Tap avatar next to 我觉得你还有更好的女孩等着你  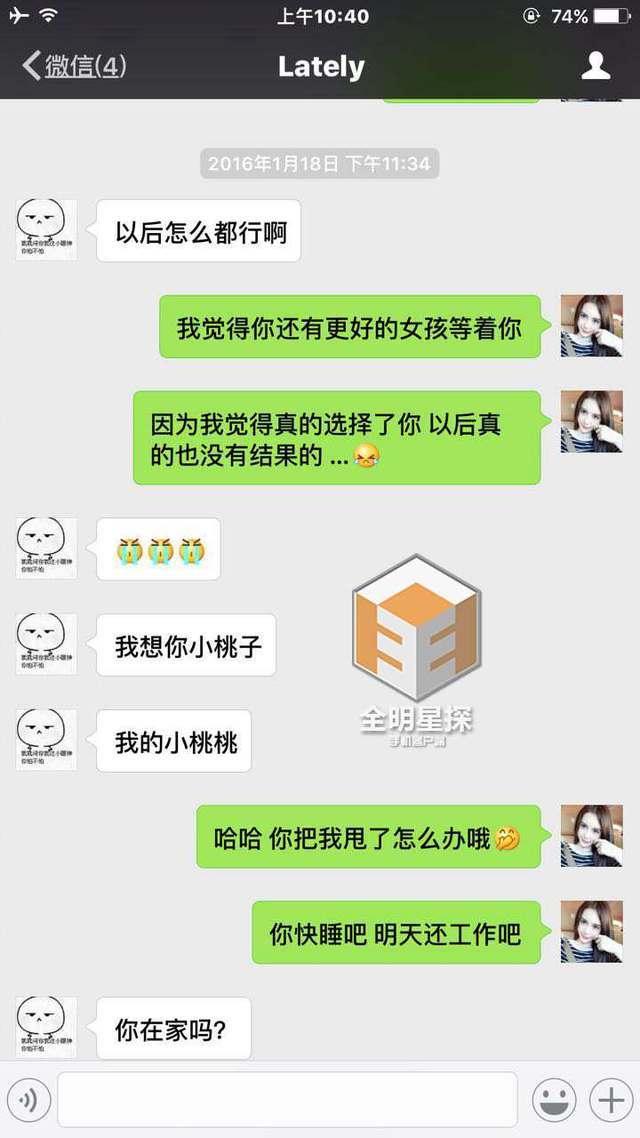(x=591, y=326)
